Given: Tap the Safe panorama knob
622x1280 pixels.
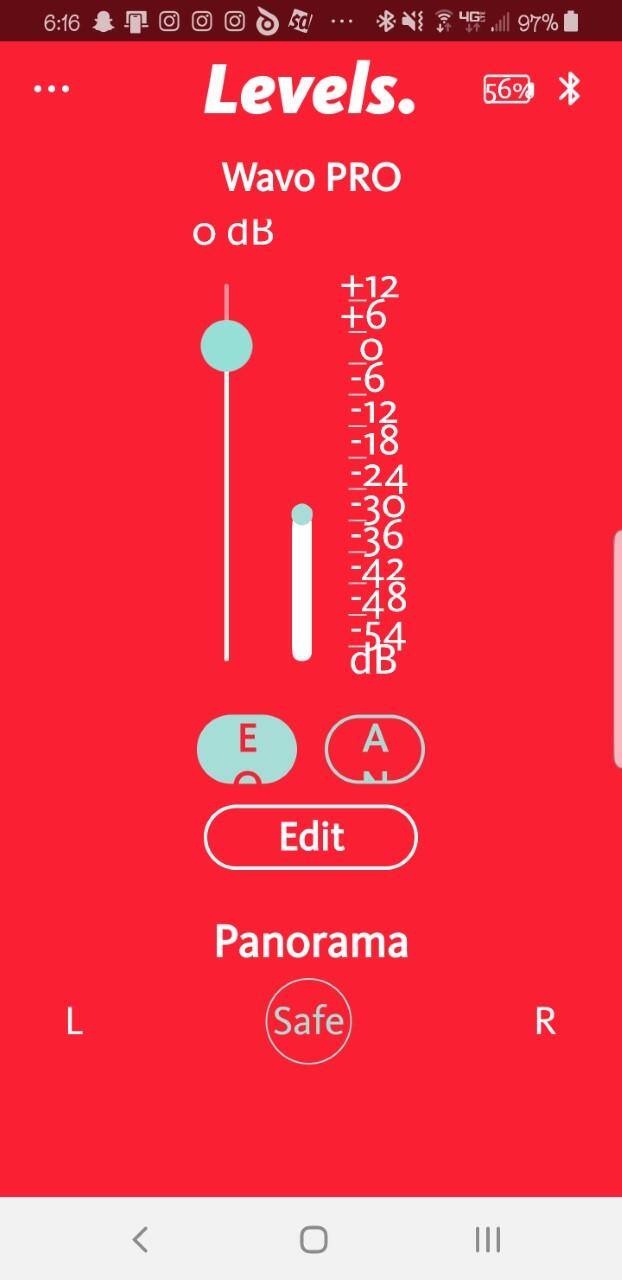Looking at the screenshot, I should tap(309, 1021).
